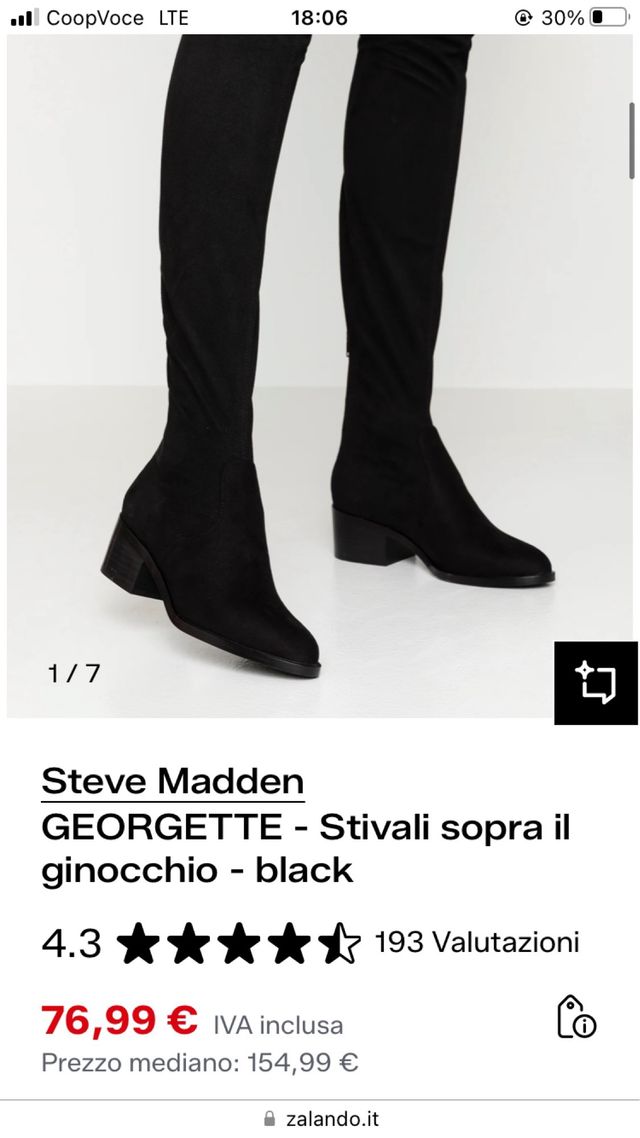Tap the similar items icon on photo
Screen dimensions: 640x1138
click(596, 683)
